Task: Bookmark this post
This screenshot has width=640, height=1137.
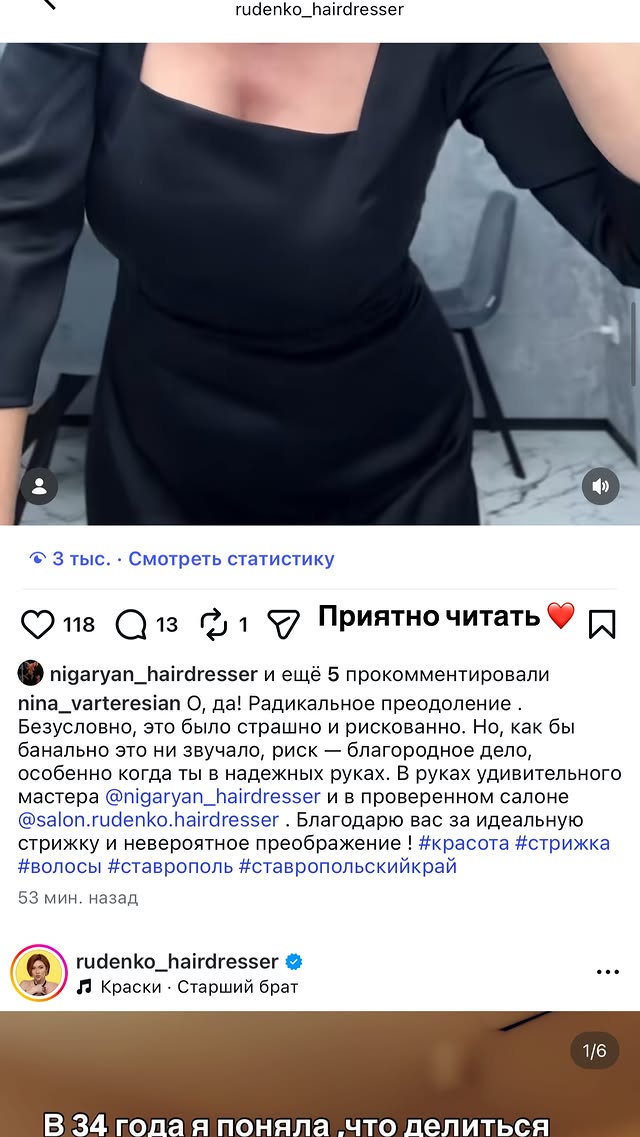Action: pyautogui.click(x=602, y=625)
